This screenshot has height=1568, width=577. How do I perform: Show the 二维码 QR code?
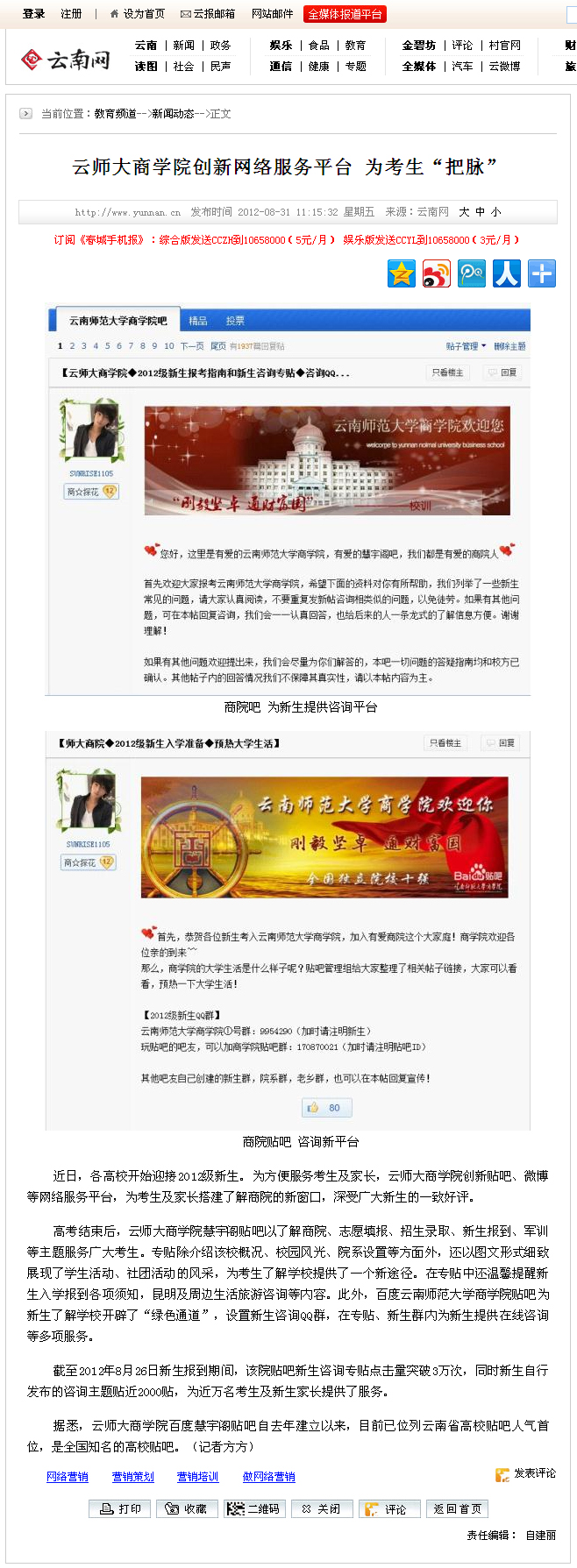(x=253, y=1509)
